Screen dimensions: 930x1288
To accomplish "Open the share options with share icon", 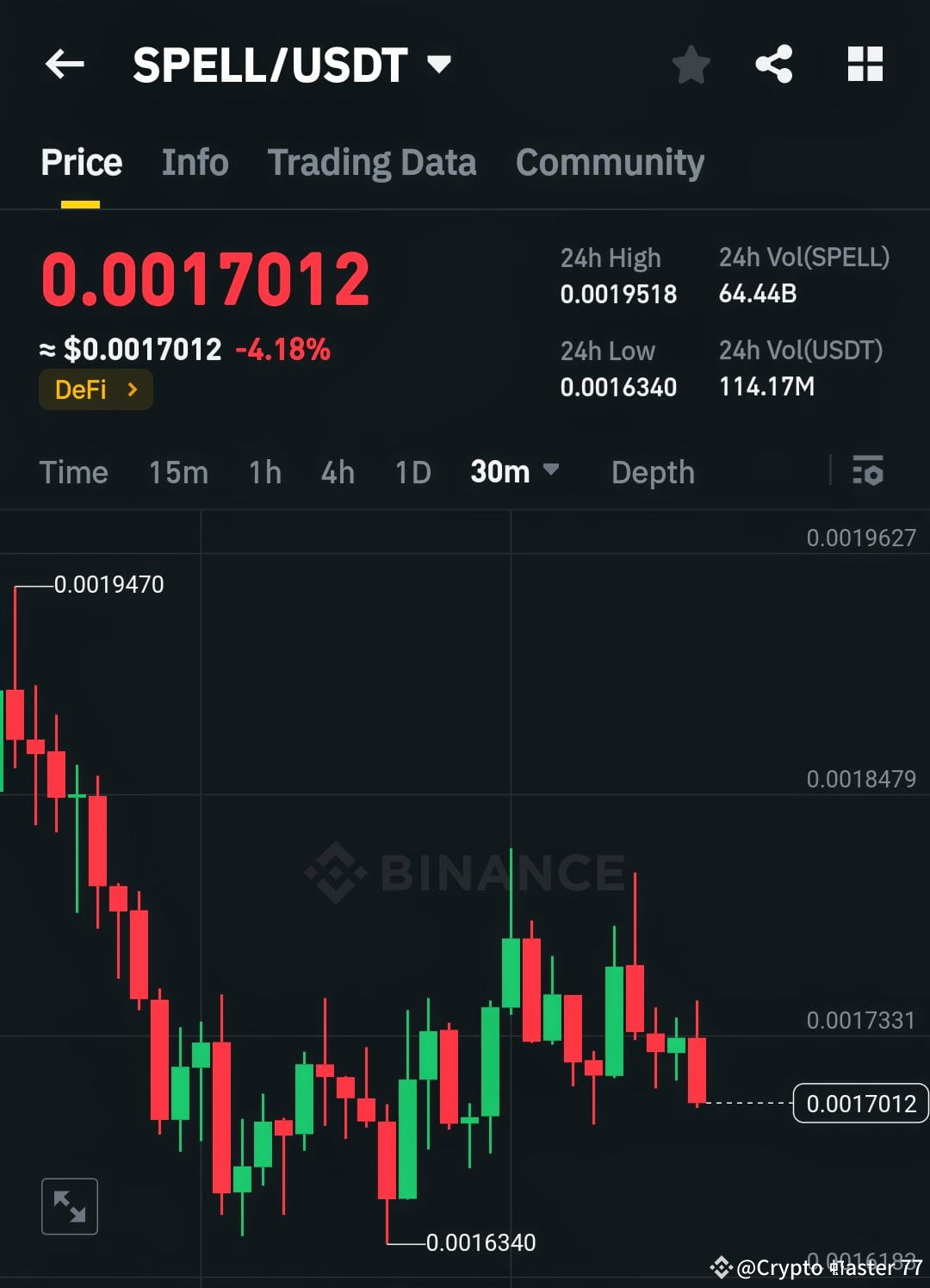I will click(x=772, y=64).
